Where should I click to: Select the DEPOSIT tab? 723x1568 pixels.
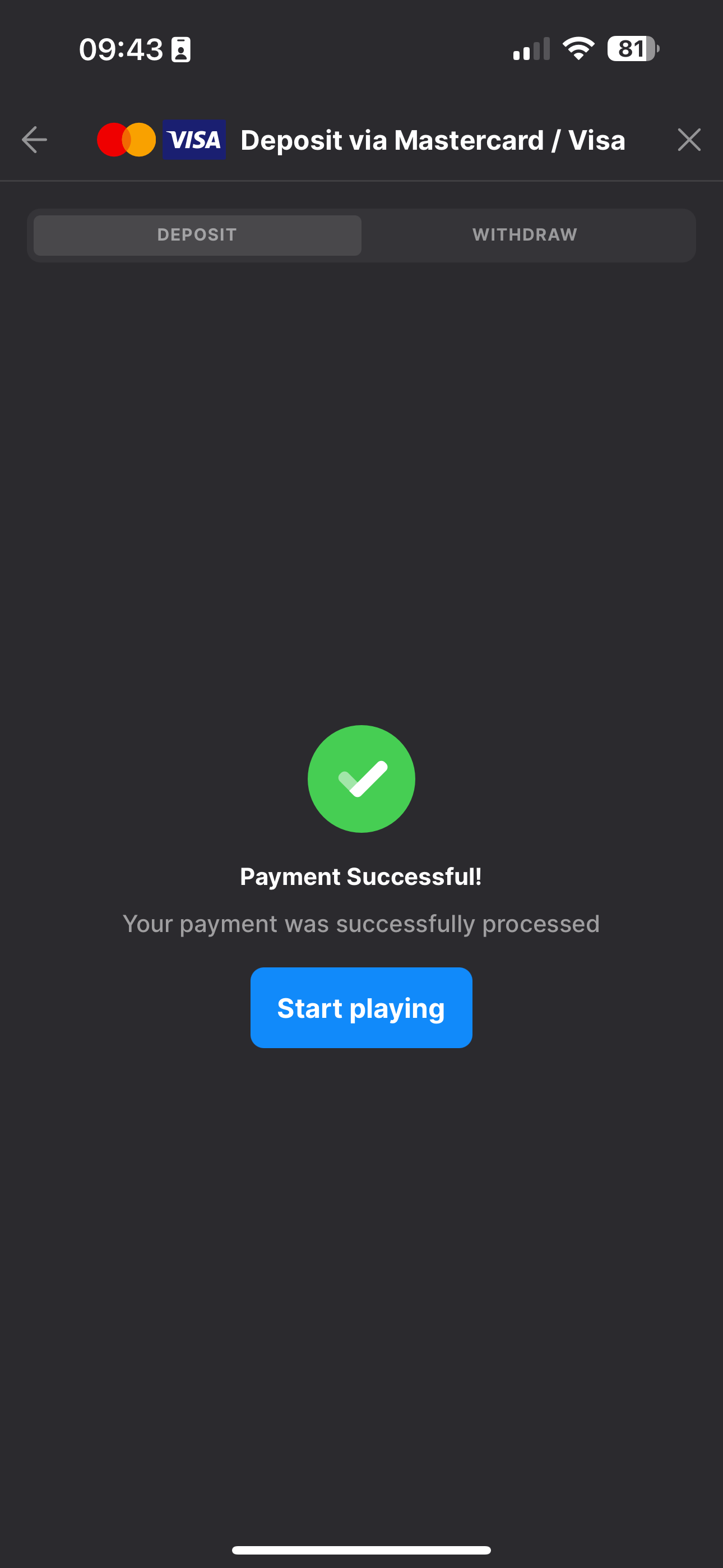[x=196, y=235]
